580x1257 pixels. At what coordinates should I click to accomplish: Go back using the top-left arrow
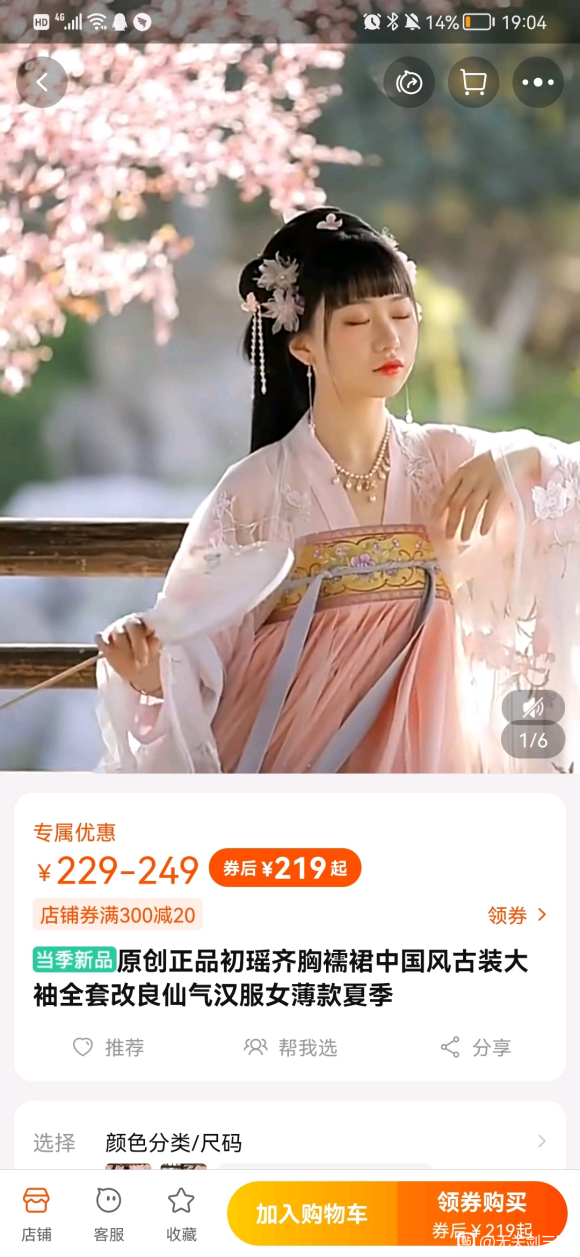coord(42,83)
